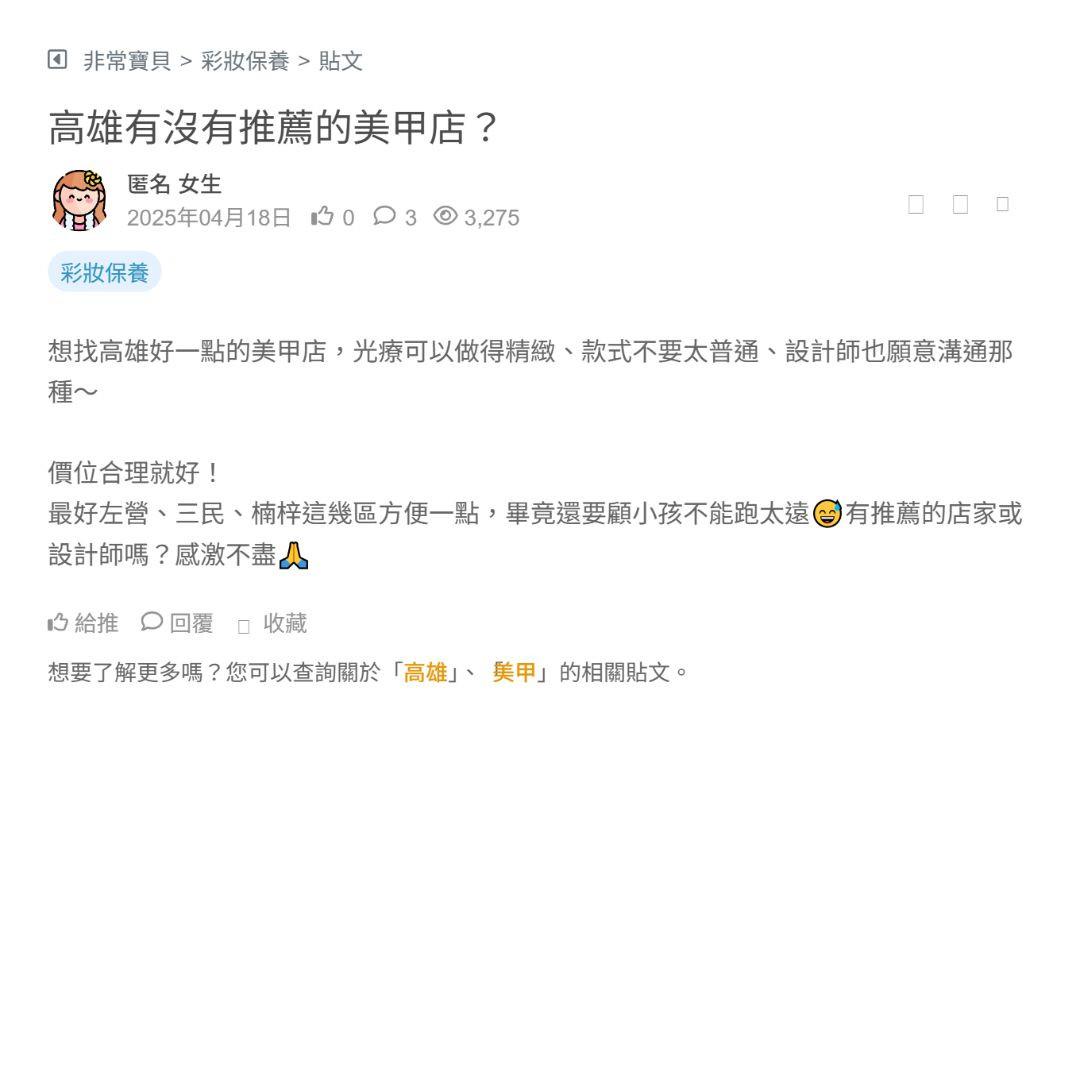
Task: Tap 回覆 to reply to post
Action: [x=178, y=623]
